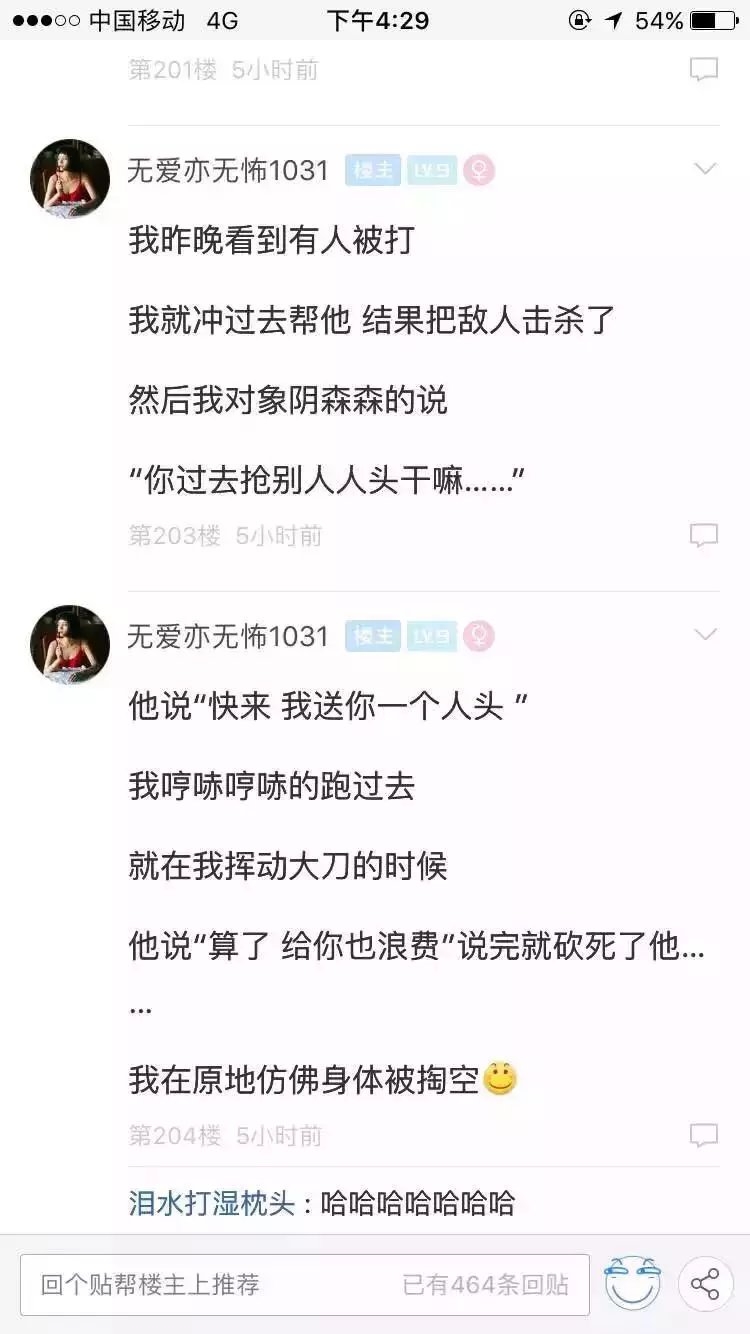Viewport: 750px width, 1334px height.
Task: Expand the chevron menu on the 第204楼 post
Action: point(706,635)
